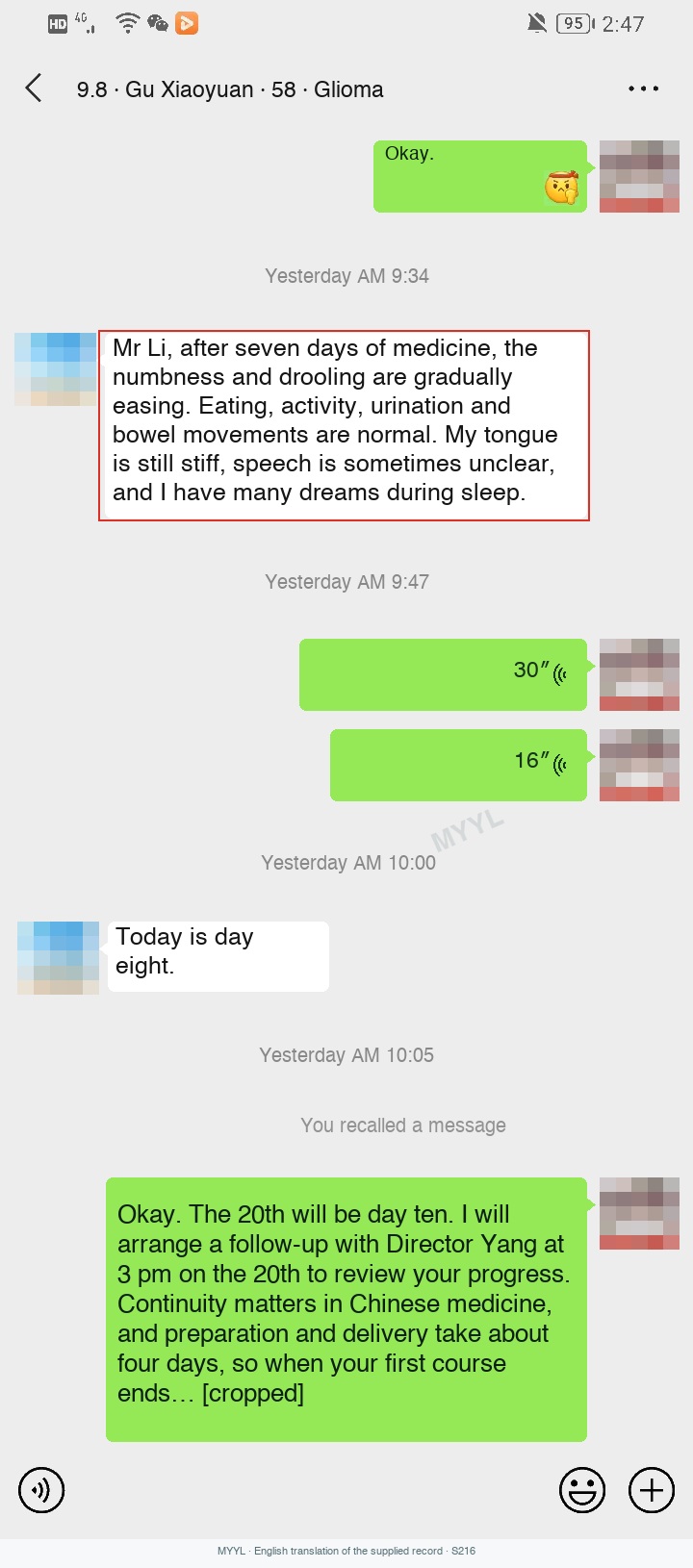Open the emoji sticker panel
The height and width of the screenshot is (1568, 693).
[582, 1491]
